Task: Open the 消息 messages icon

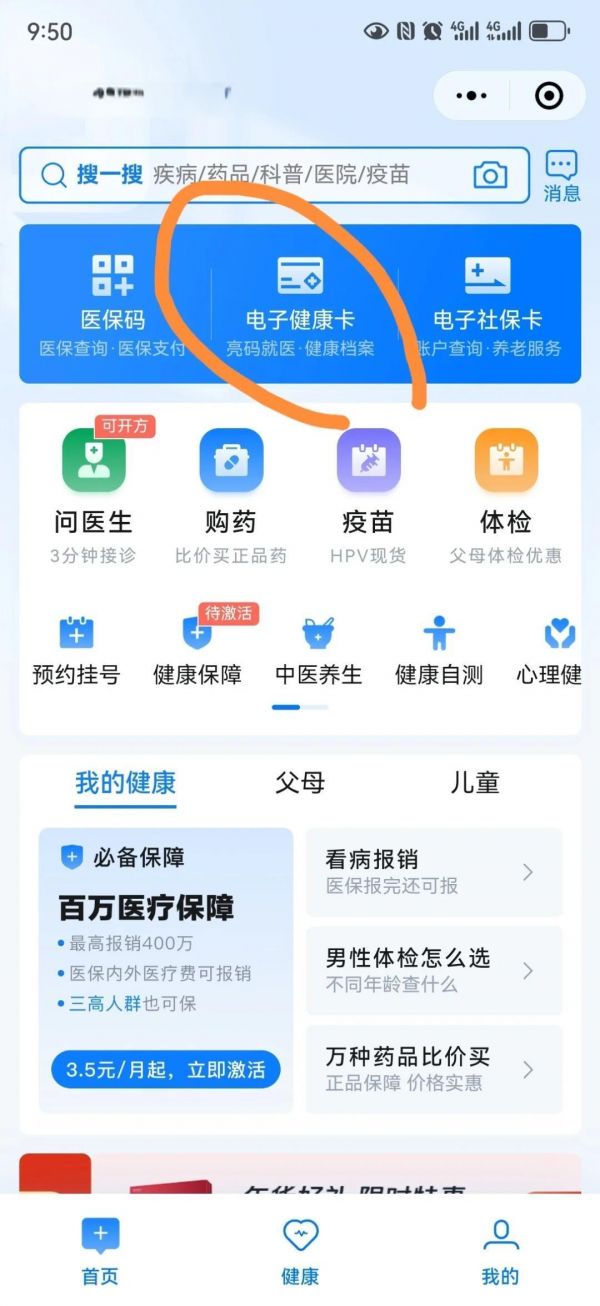Action: pos(561,176)
